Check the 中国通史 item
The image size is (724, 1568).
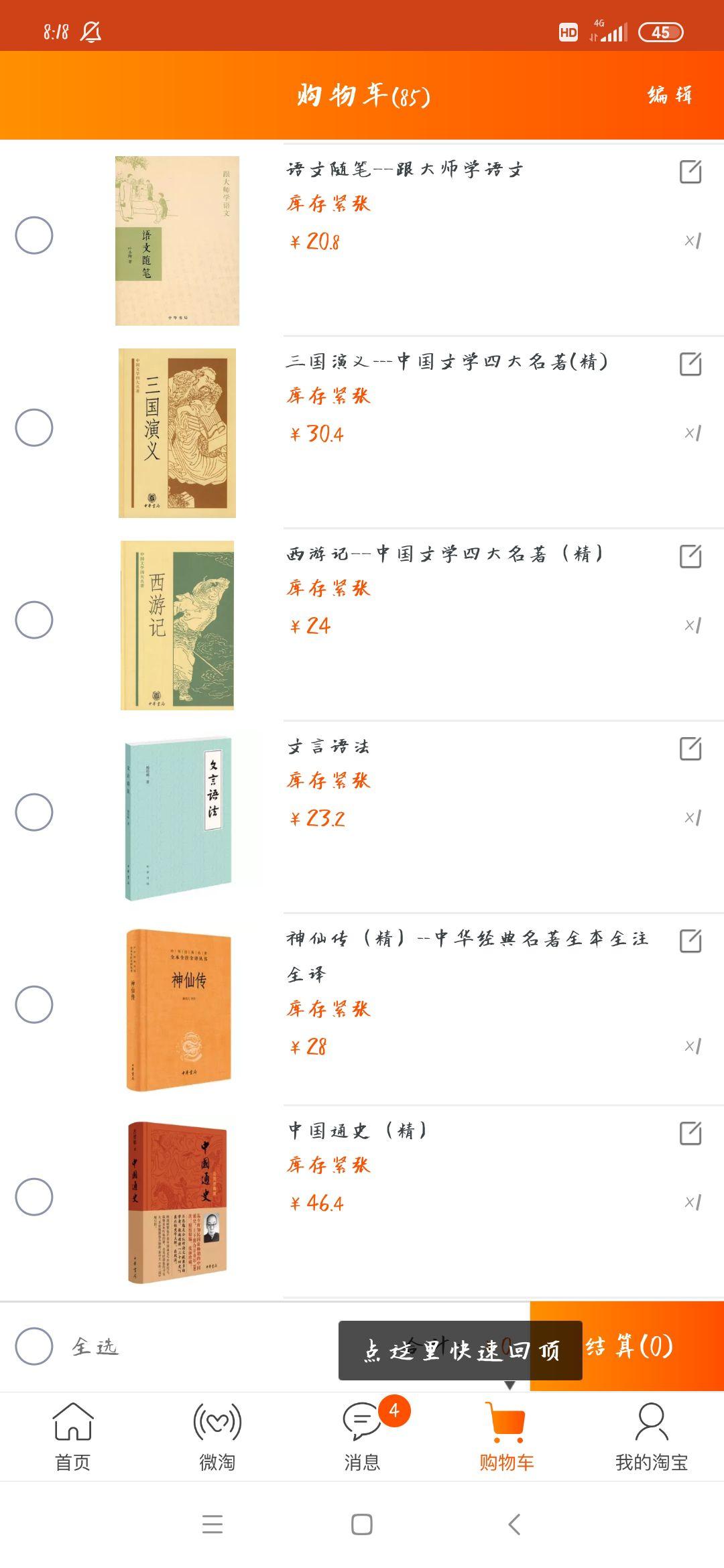coord(34,1197)
